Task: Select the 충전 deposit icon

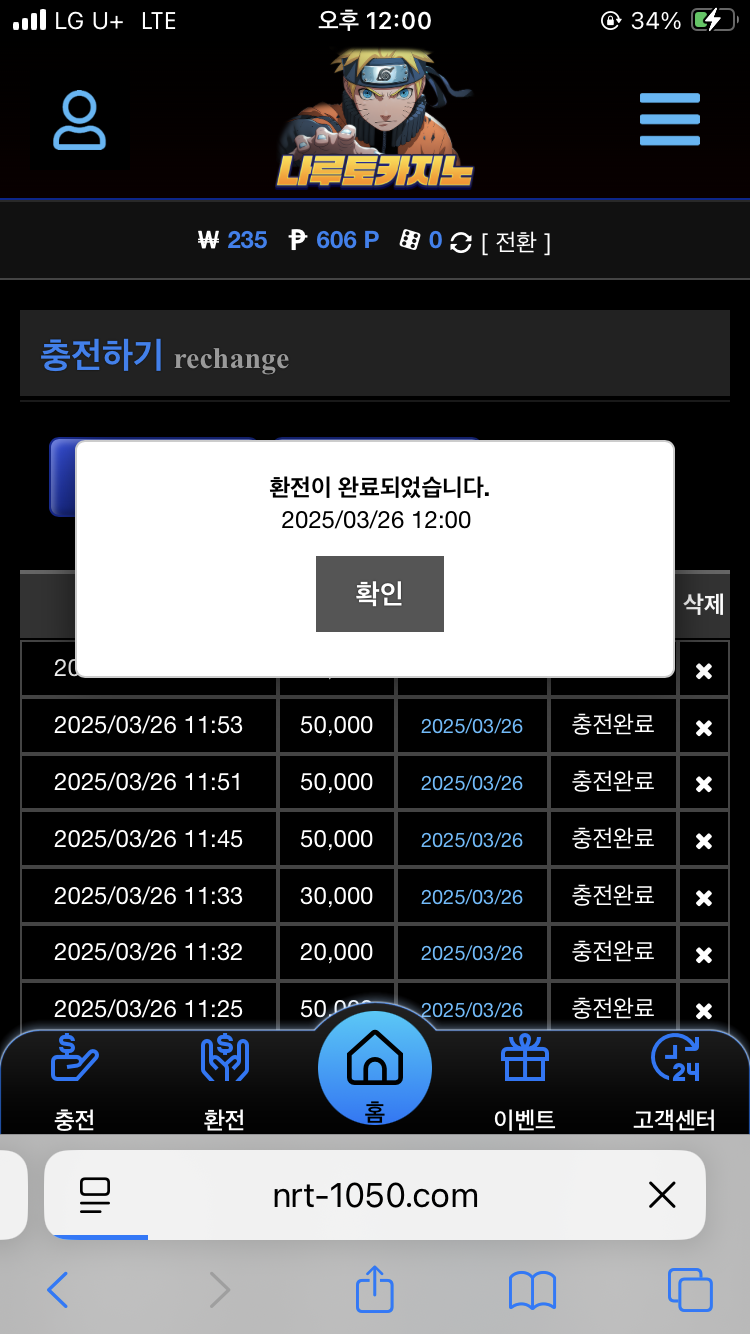Action: coord(72,1067)
